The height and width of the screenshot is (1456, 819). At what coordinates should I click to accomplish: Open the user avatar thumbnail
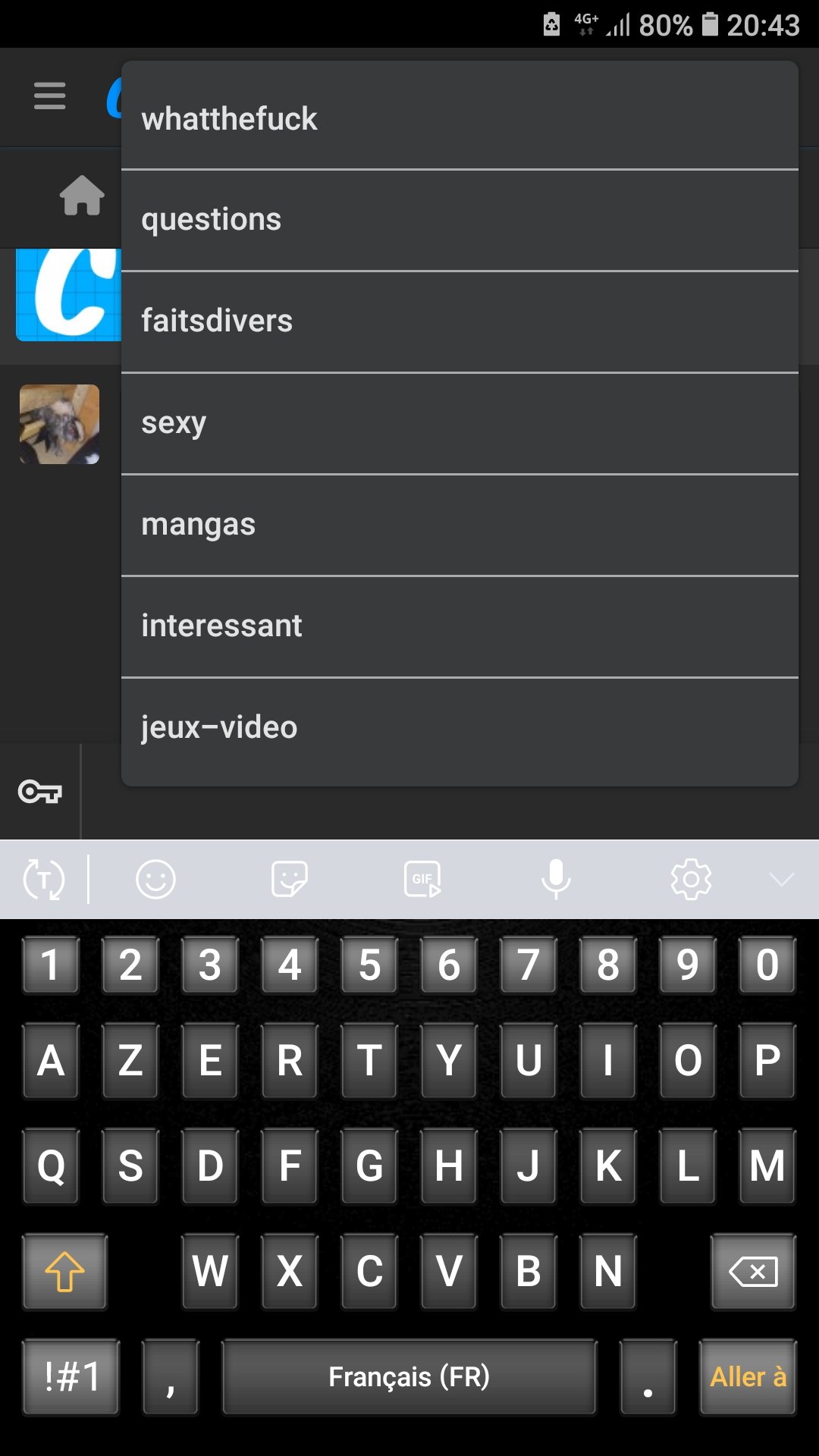(59, 424)
